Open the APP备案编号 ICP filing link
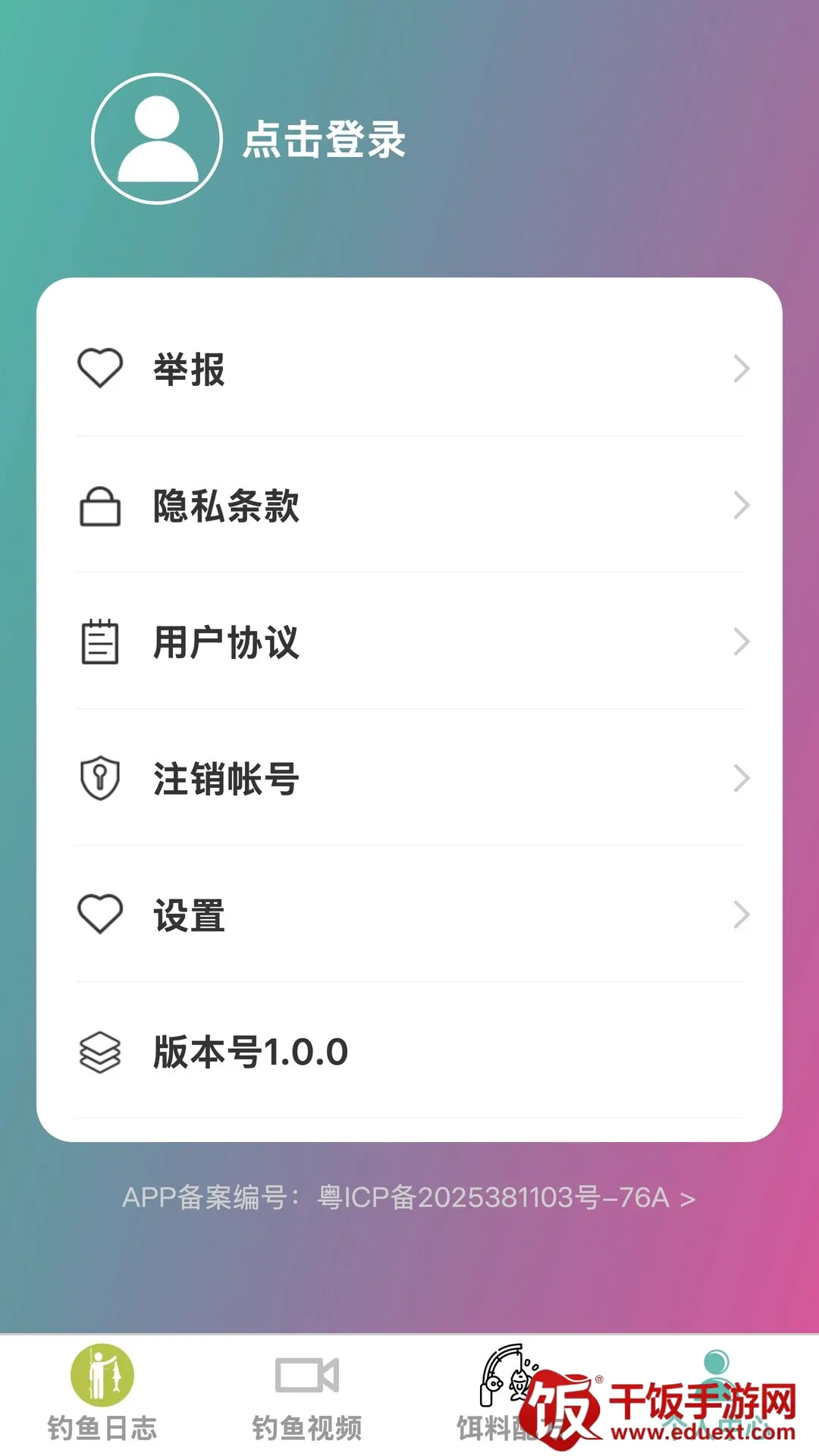 pos(409,1197)
